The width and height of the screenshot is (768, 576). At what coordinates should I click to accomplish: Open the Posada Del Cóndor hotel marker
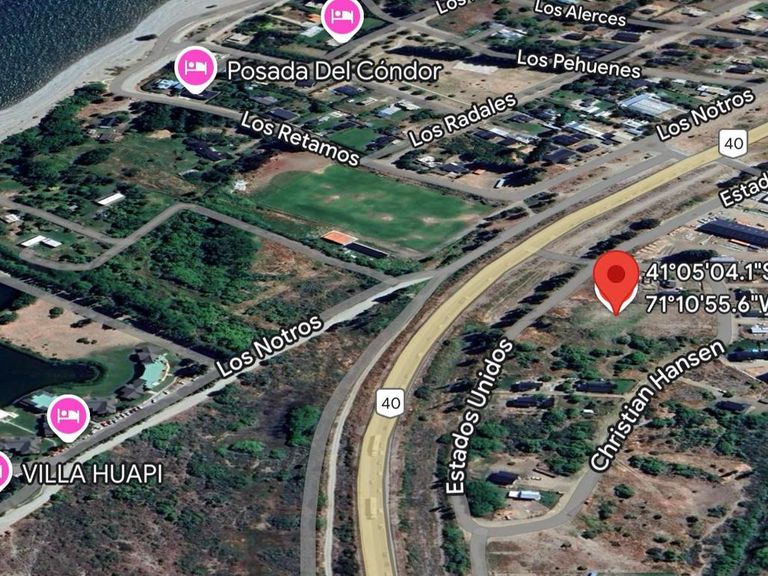(196, 68)
